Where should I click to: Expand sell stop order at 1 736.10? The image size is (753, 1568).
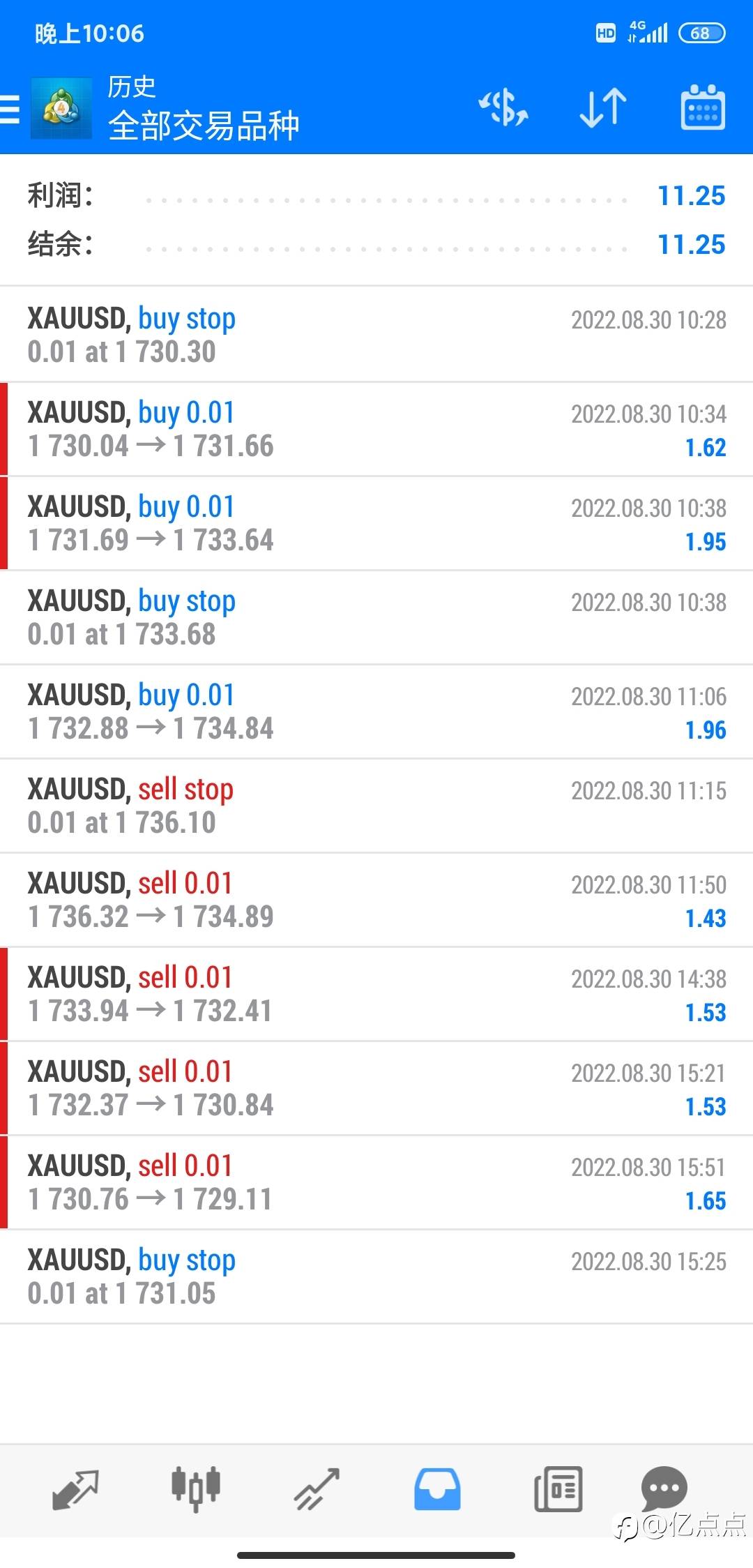[376, 806]
